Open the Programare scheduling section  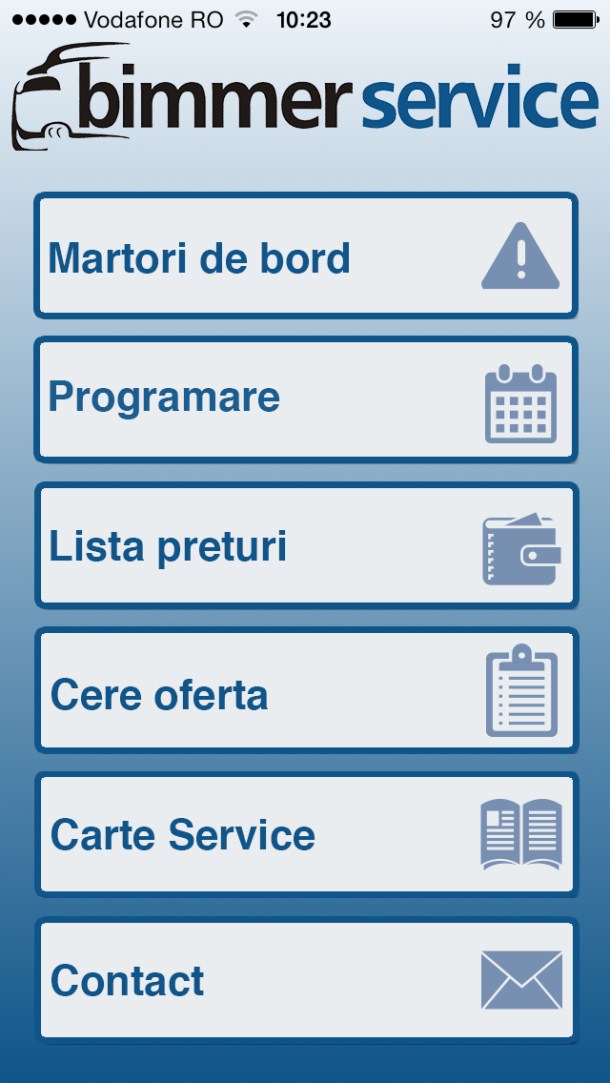pyautogui.click(x=306, y=400)
